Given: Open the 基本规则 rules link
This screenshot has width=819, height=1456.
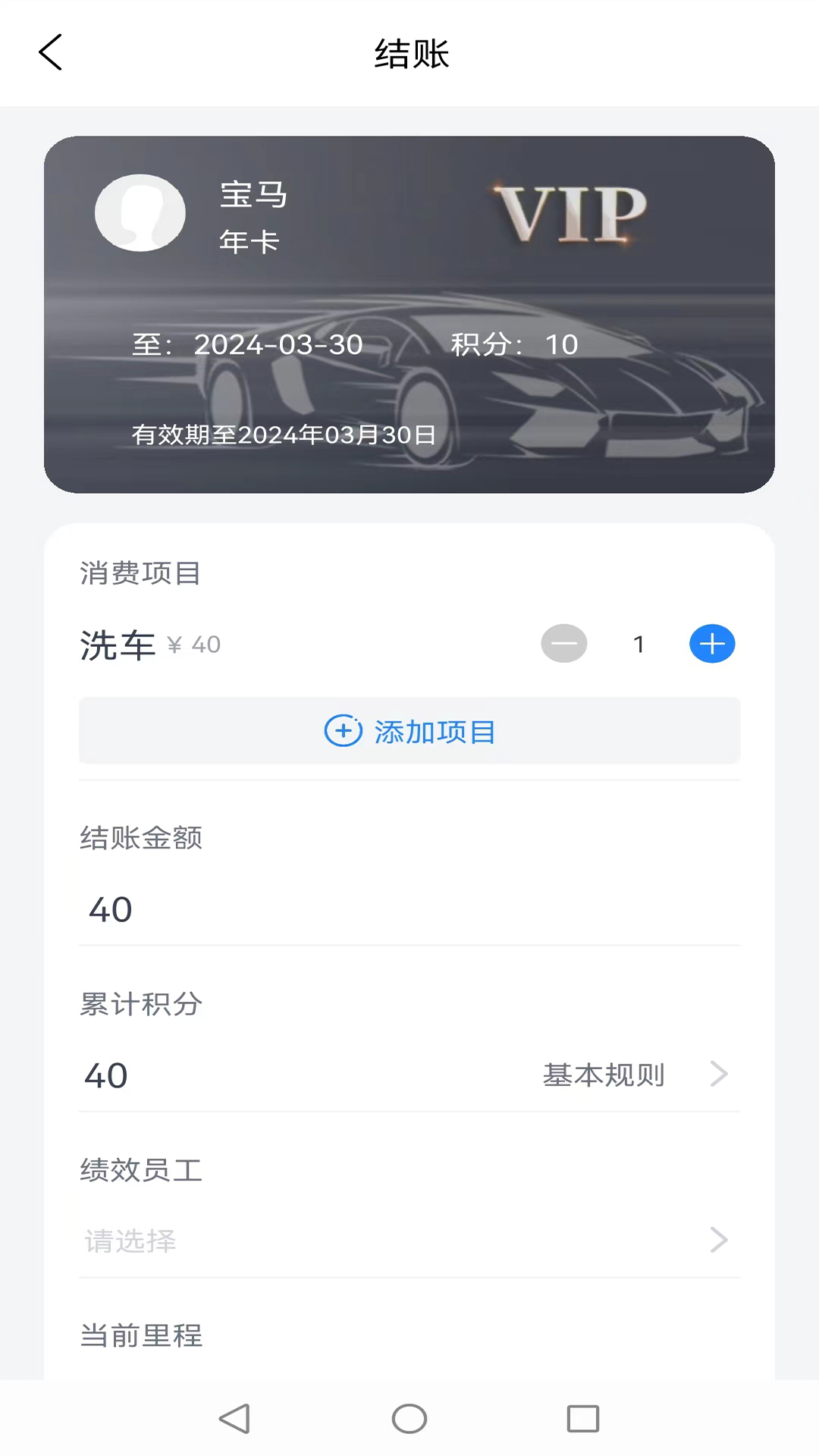Looking at the screenshot, I should tap(603, 1075).
